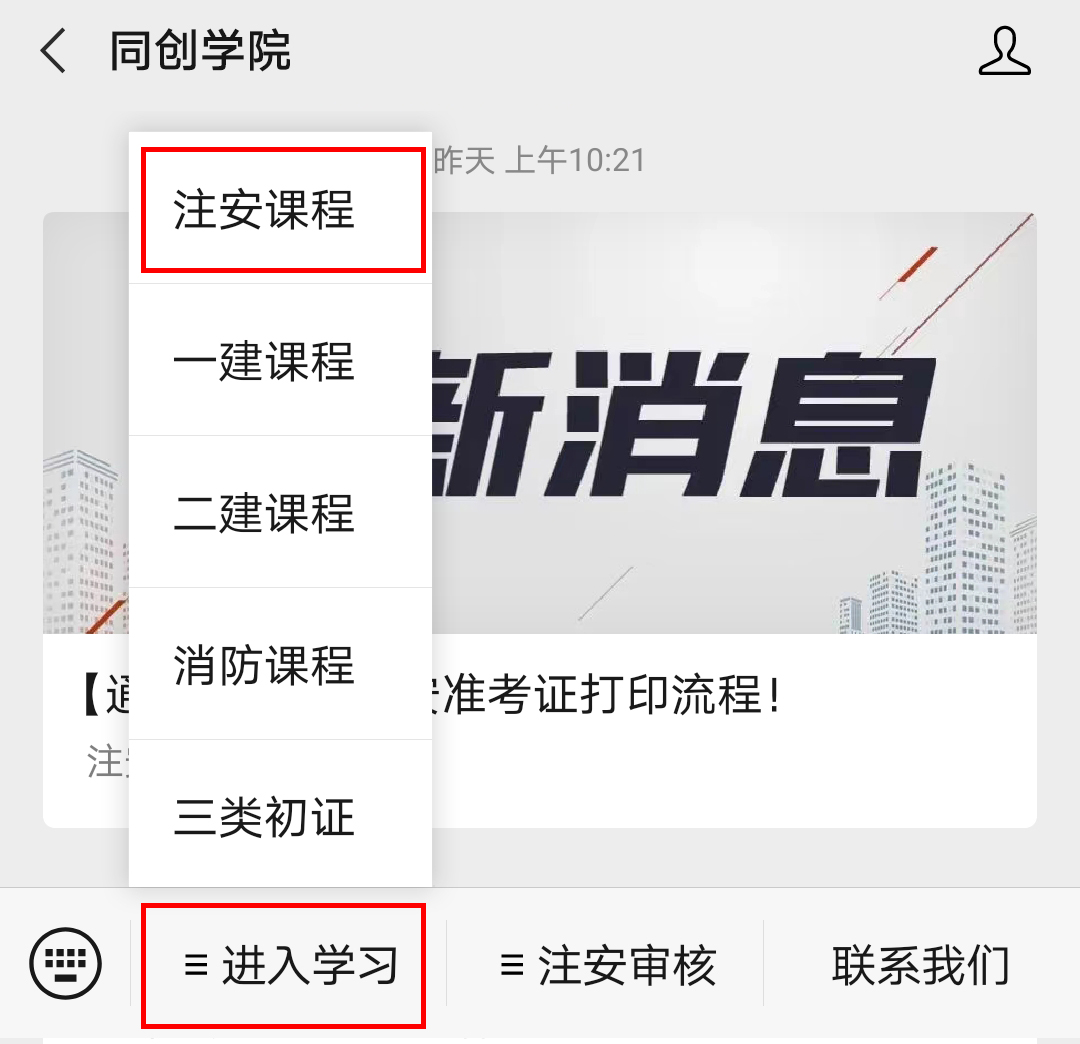Collapse the 进入学习 menu

point(284,965)
